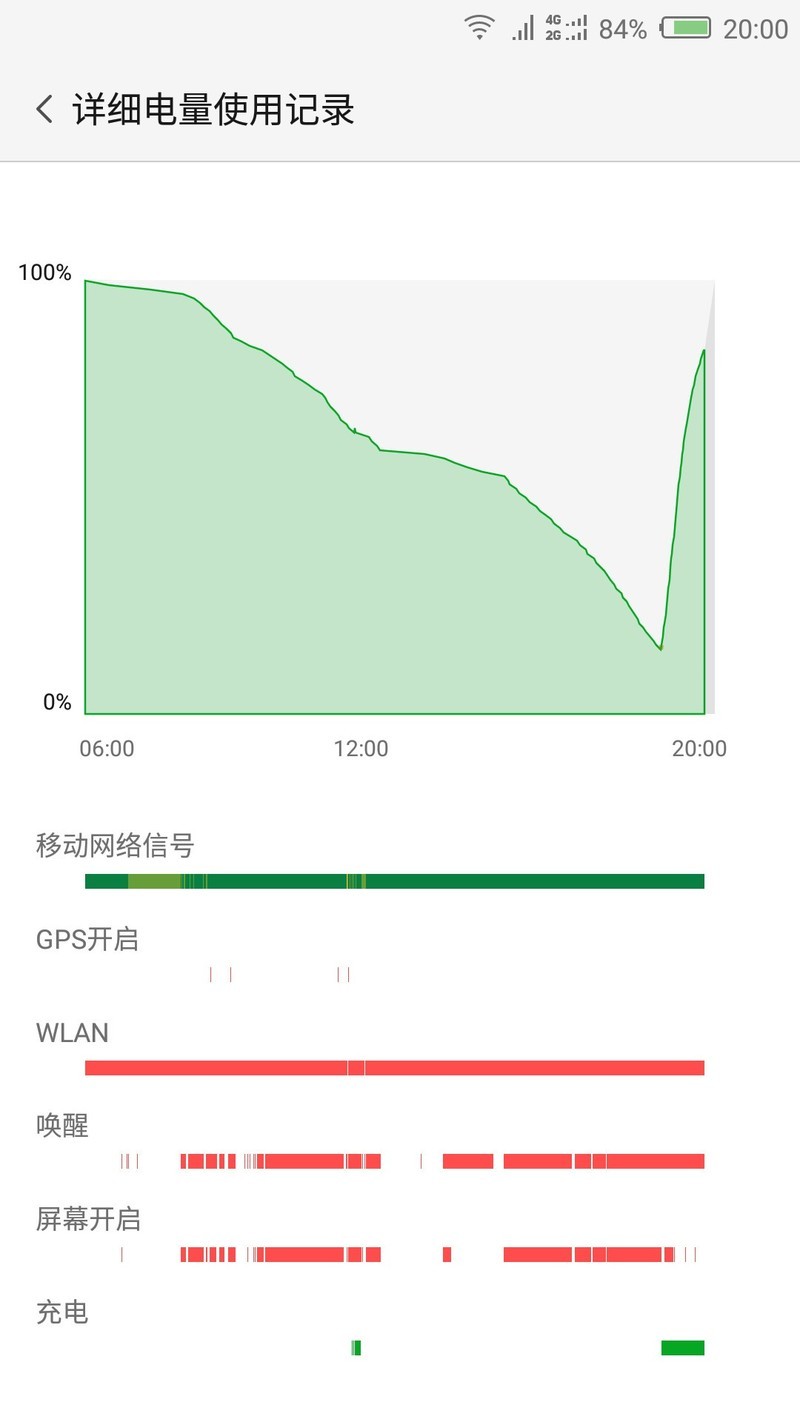
Task: Tap the back arrow next to the title
Action: coord(44,108)
